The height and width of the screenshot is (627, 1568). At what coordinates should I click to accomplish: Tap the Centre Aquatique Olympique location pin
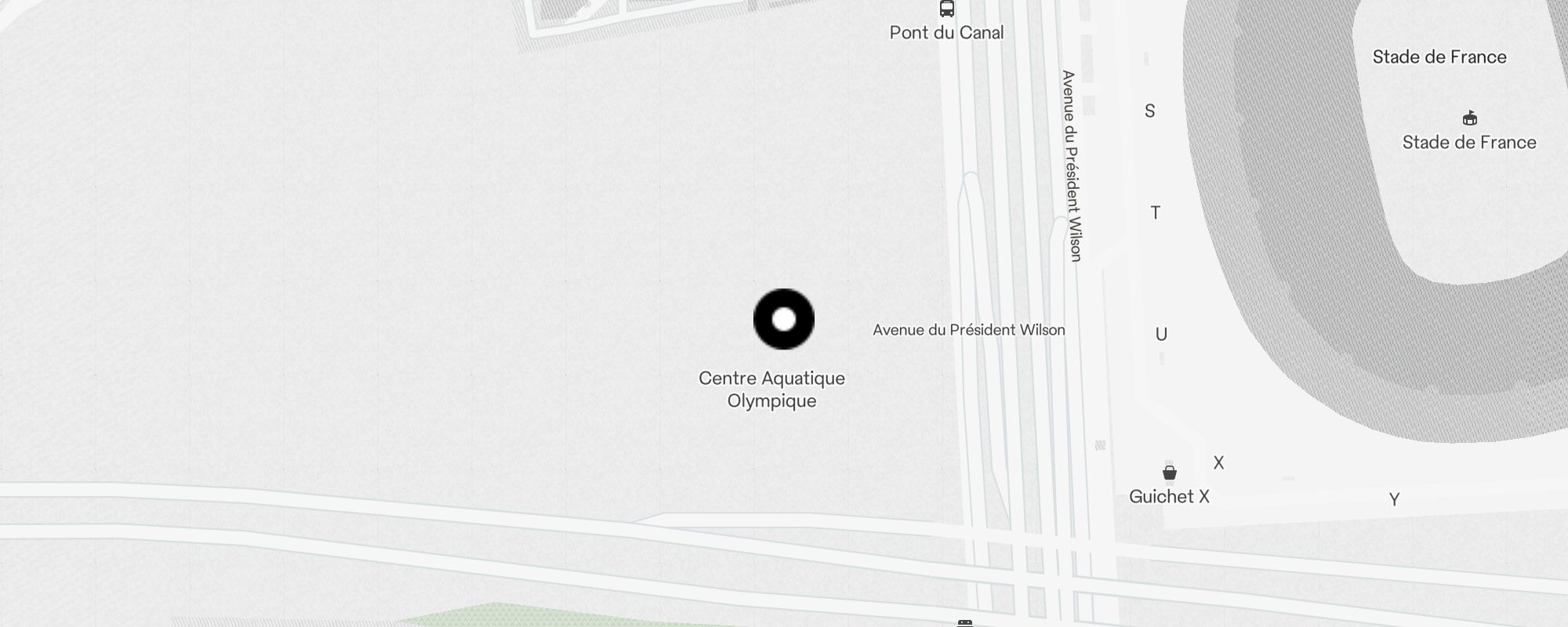coord(784,319)
